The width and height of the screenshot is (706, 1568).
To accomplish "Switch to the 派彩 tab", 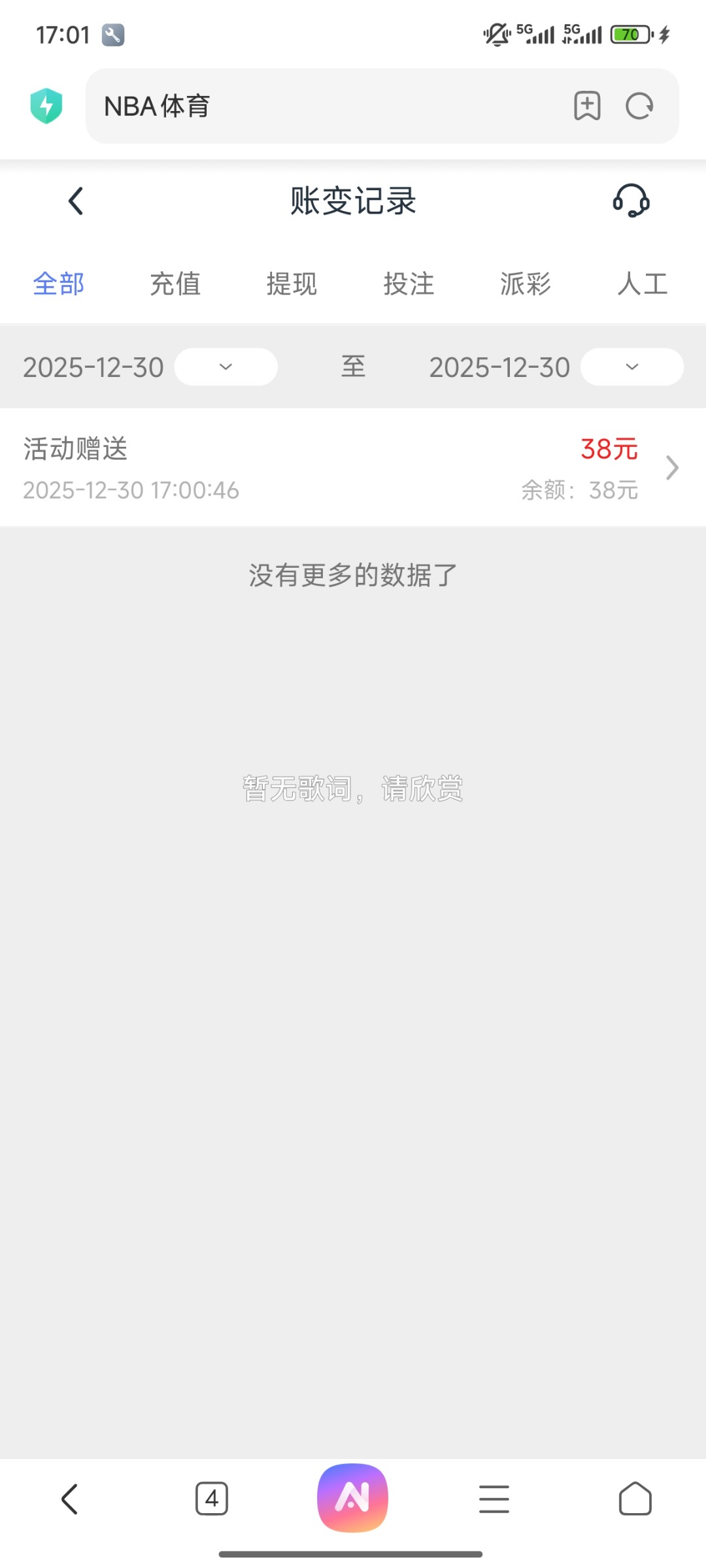I will [x=526, y=284].
